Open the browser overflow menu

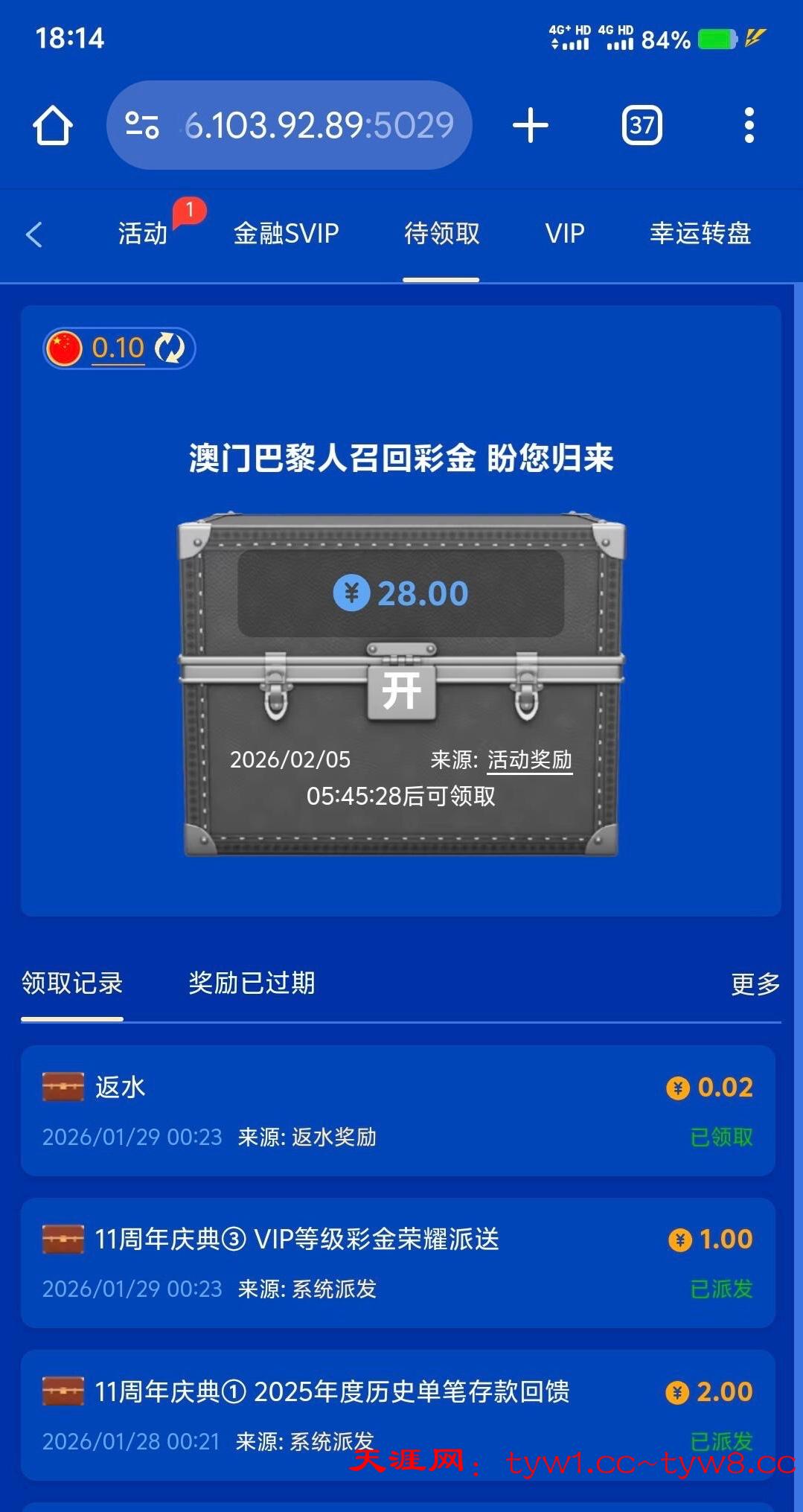click(x=749, y=125)
